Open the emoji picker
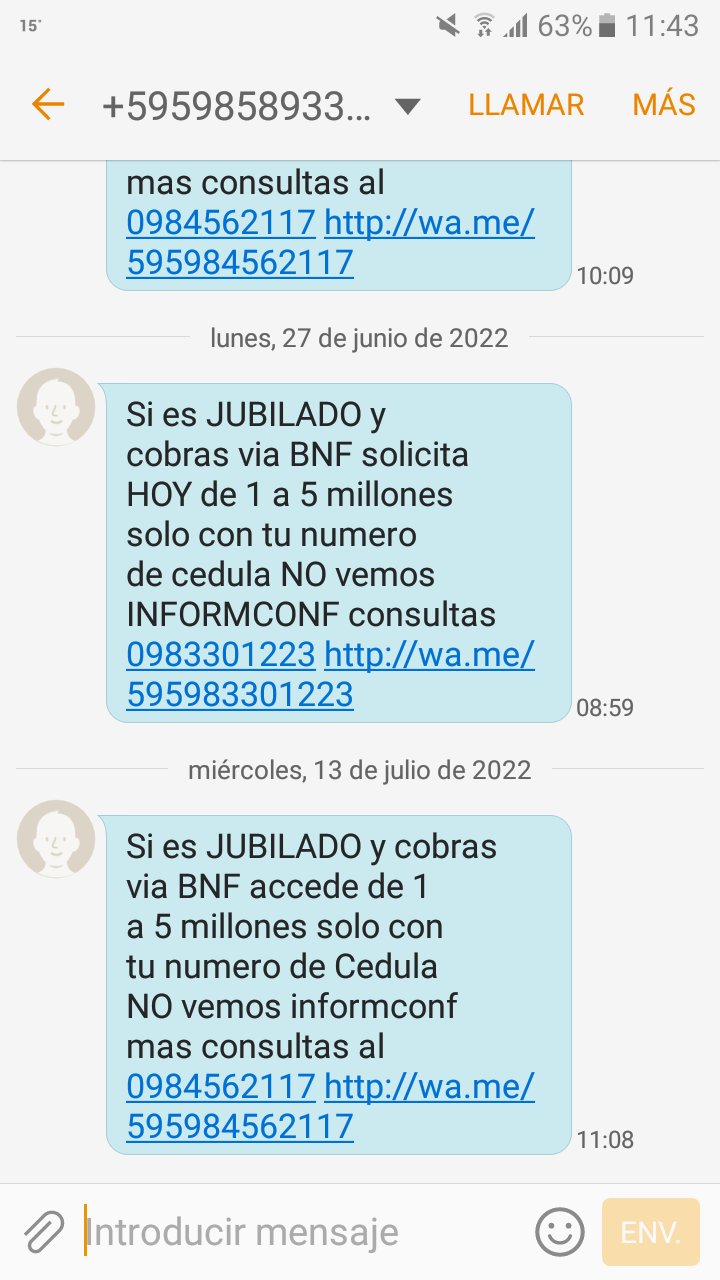 (x=559, y=1232)
